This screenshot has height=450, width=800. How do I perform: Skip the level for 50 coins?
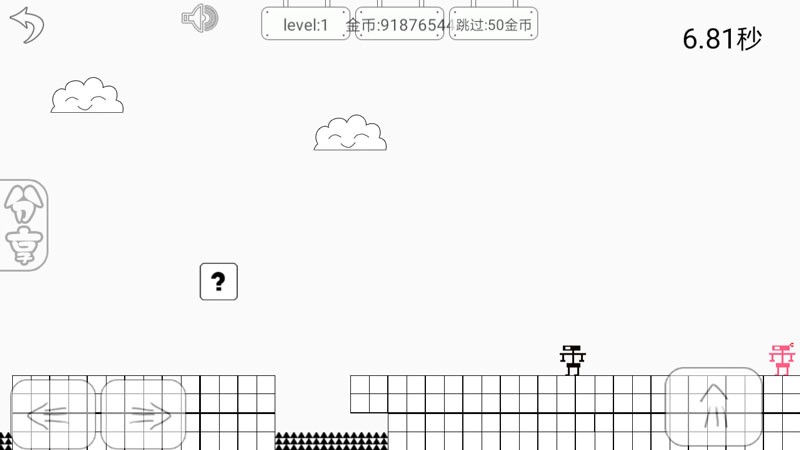click(x=493, y=25)
